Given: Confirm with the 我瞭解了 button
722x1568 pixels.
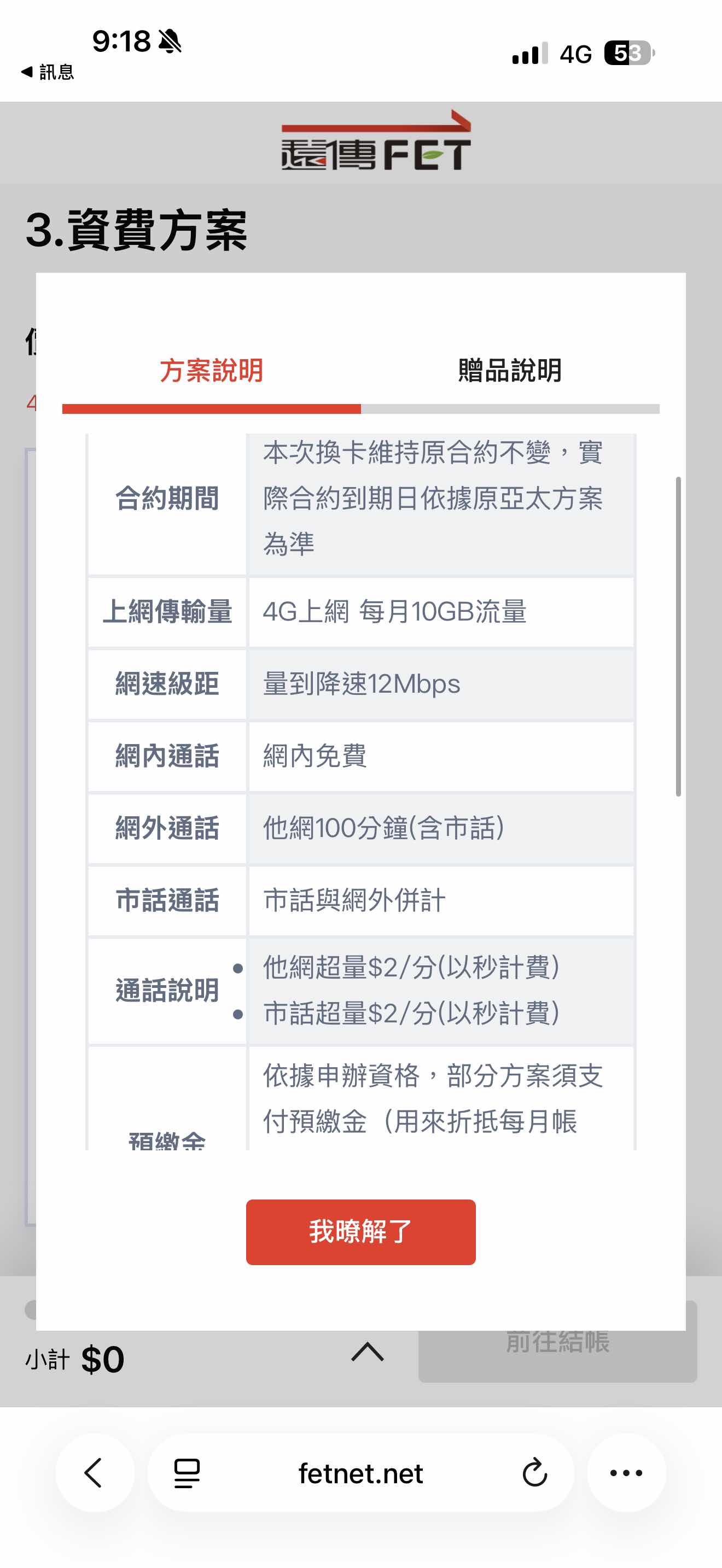Looking at the screenshot, I should tap(360, 1231).
